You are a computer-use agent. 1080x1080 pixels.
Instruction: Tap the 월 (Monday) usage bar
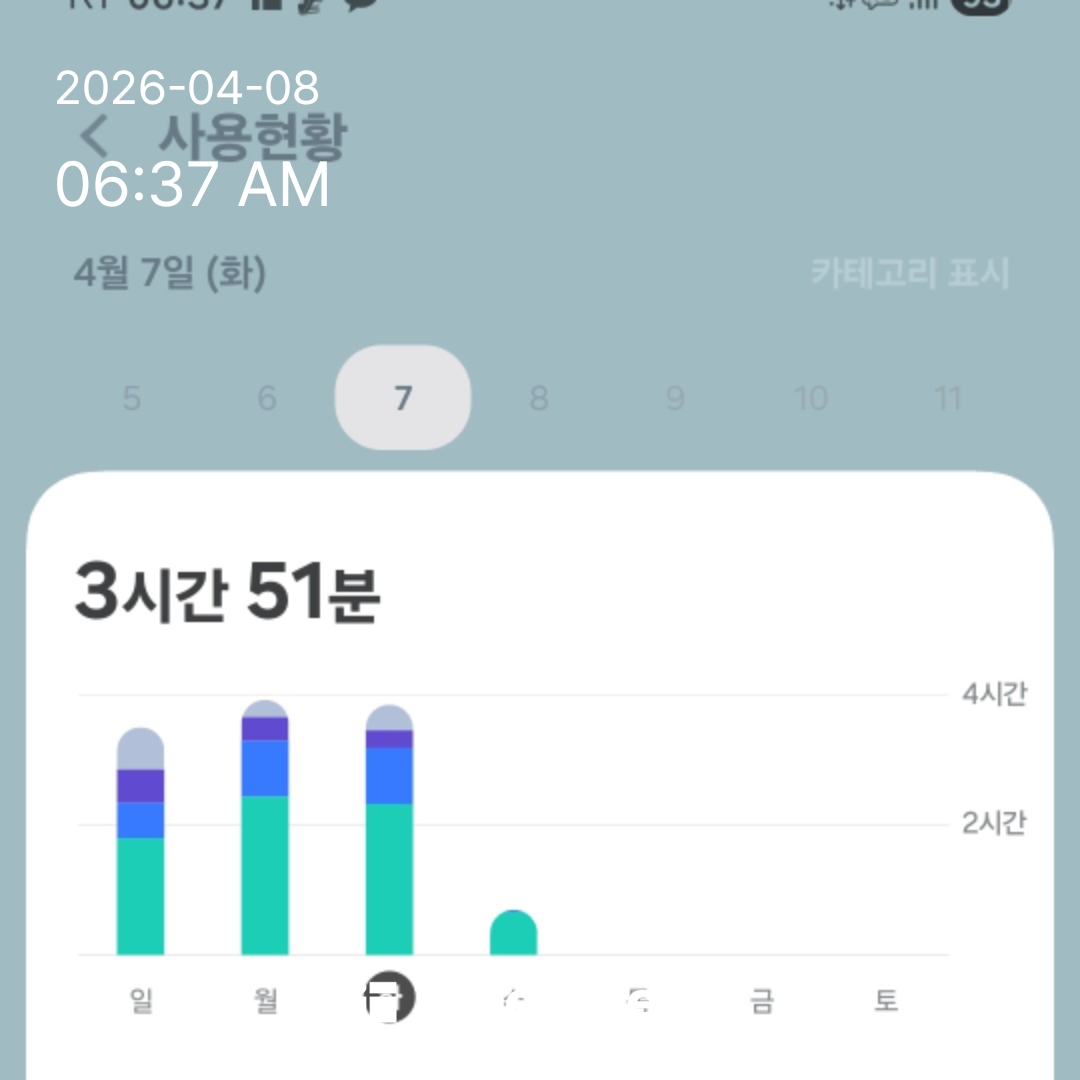tap(265, 828)
